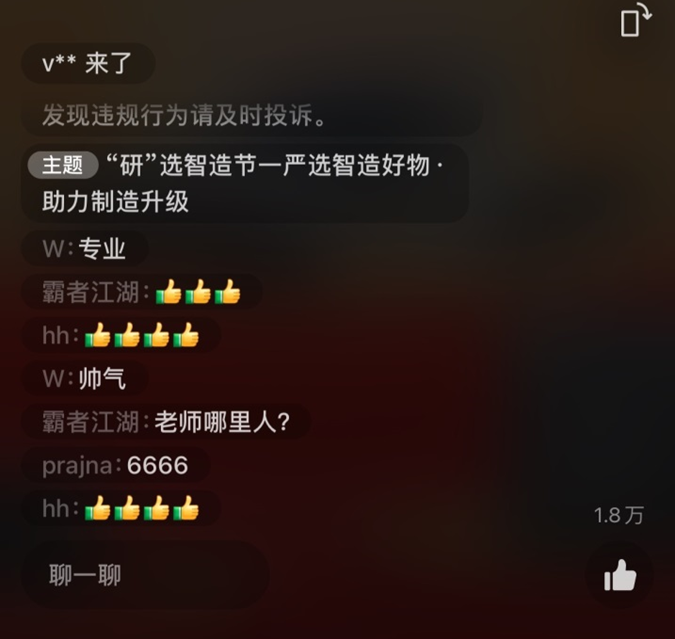Screen dimensions: 675x639
Task: Tap the rotate screen icon
Action: point(636,21)
